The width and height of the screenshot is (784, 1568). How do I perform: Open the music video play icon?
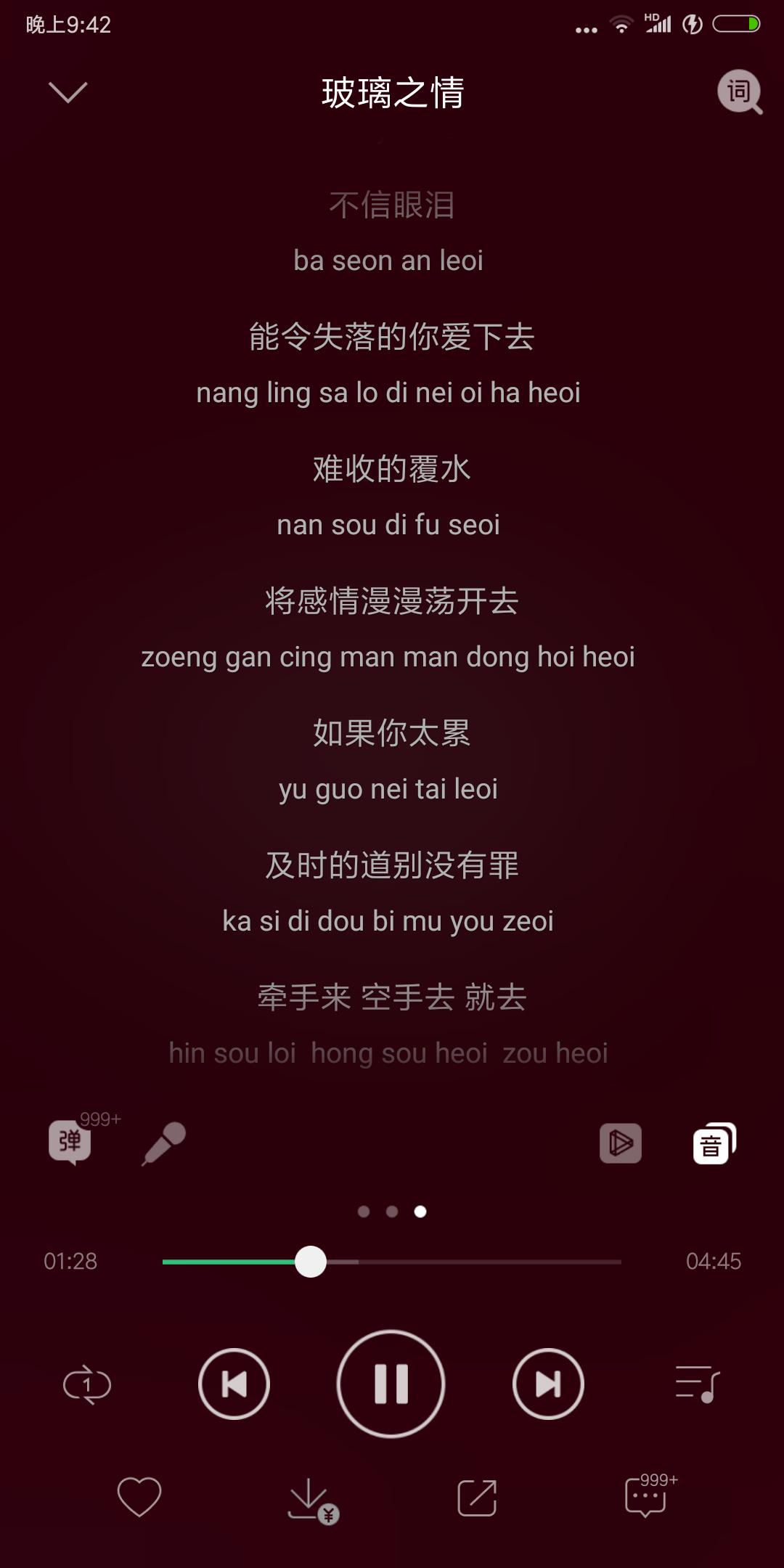click(x=621, y=1143)
